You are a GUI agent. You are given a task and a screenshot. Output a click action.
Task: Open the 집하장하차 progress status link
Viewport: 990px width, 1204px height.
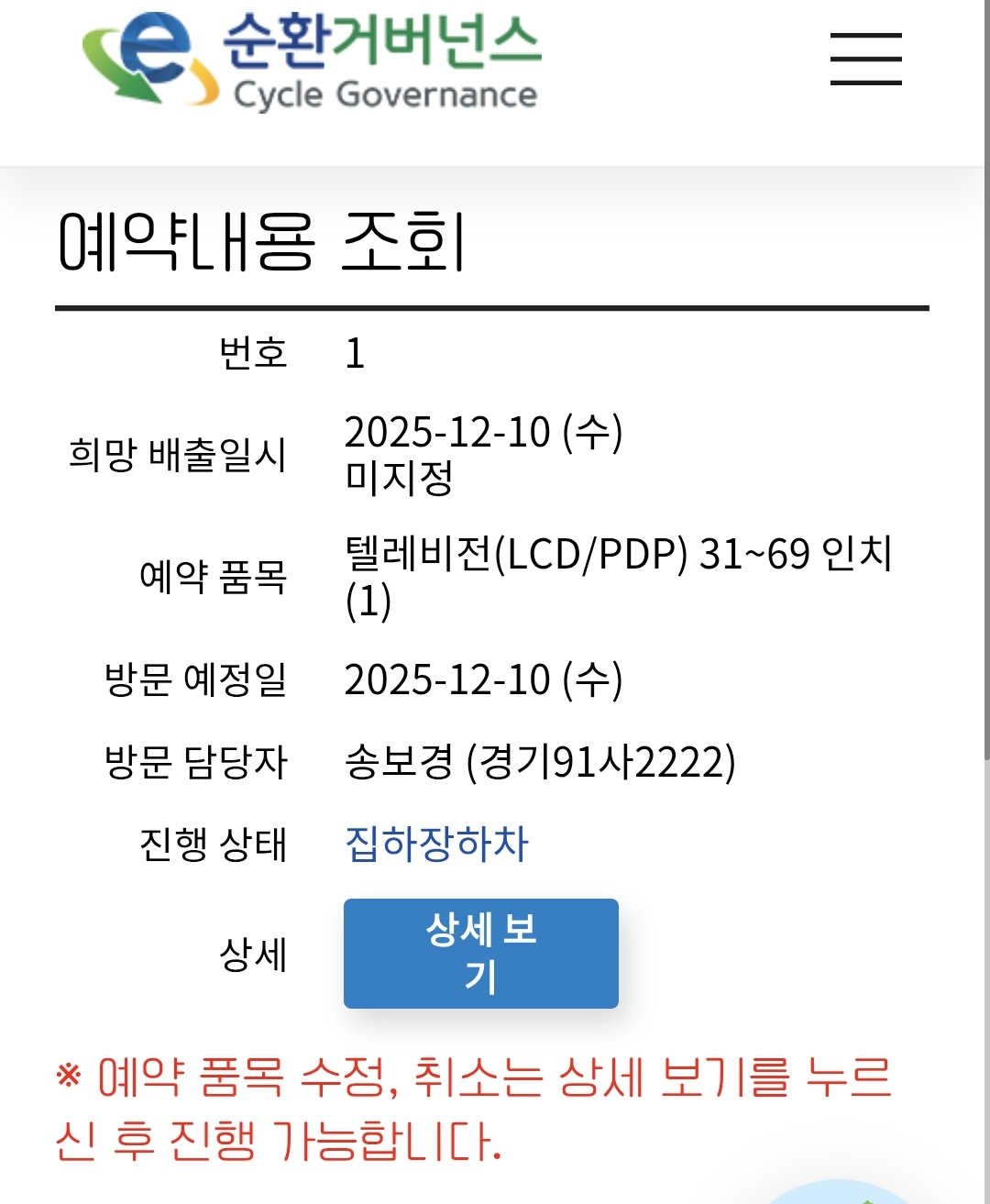coord(436,844)
